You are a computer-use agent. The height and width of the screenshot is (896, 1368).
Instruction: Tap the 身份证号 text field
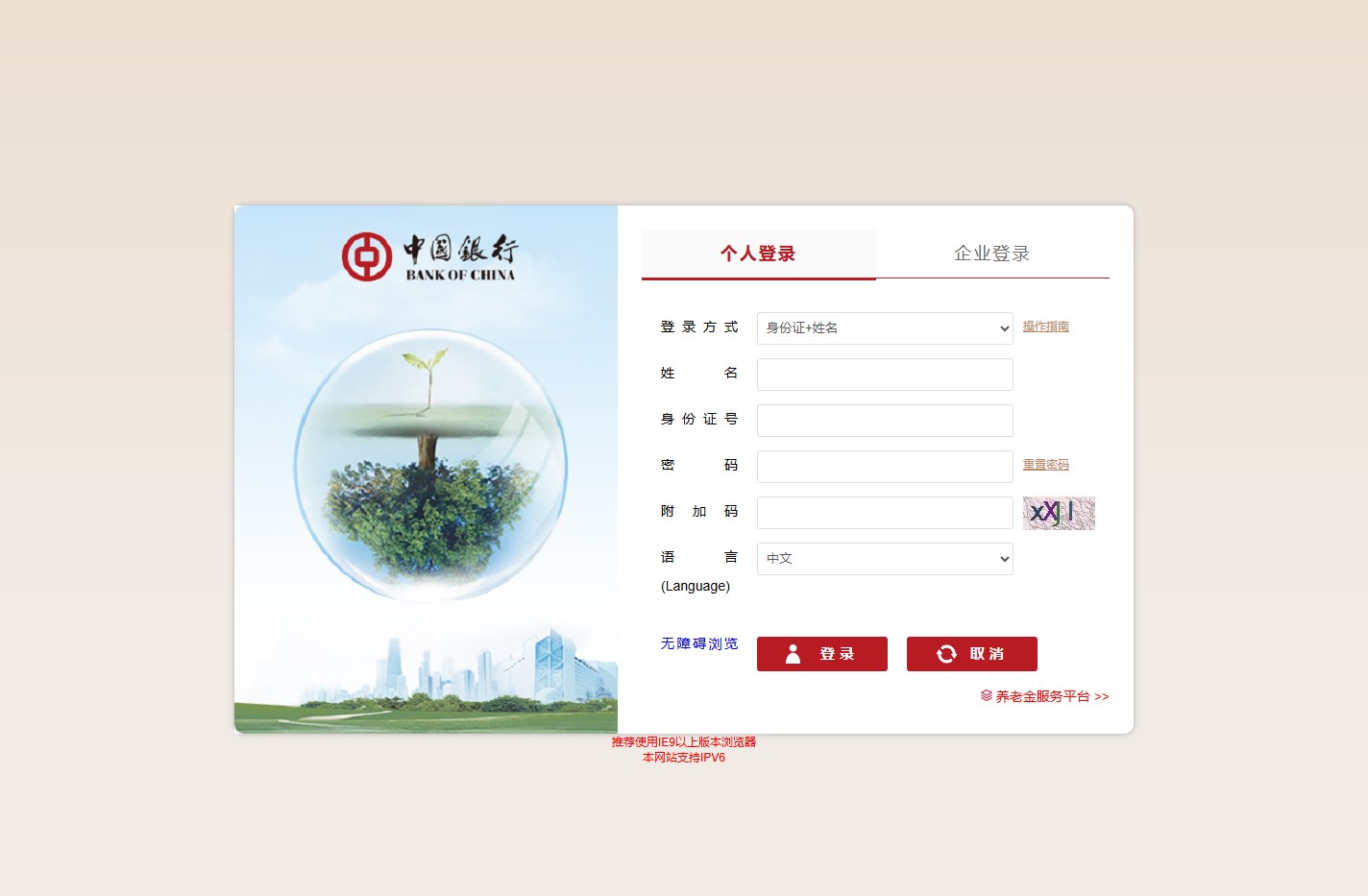click(884, 421)
